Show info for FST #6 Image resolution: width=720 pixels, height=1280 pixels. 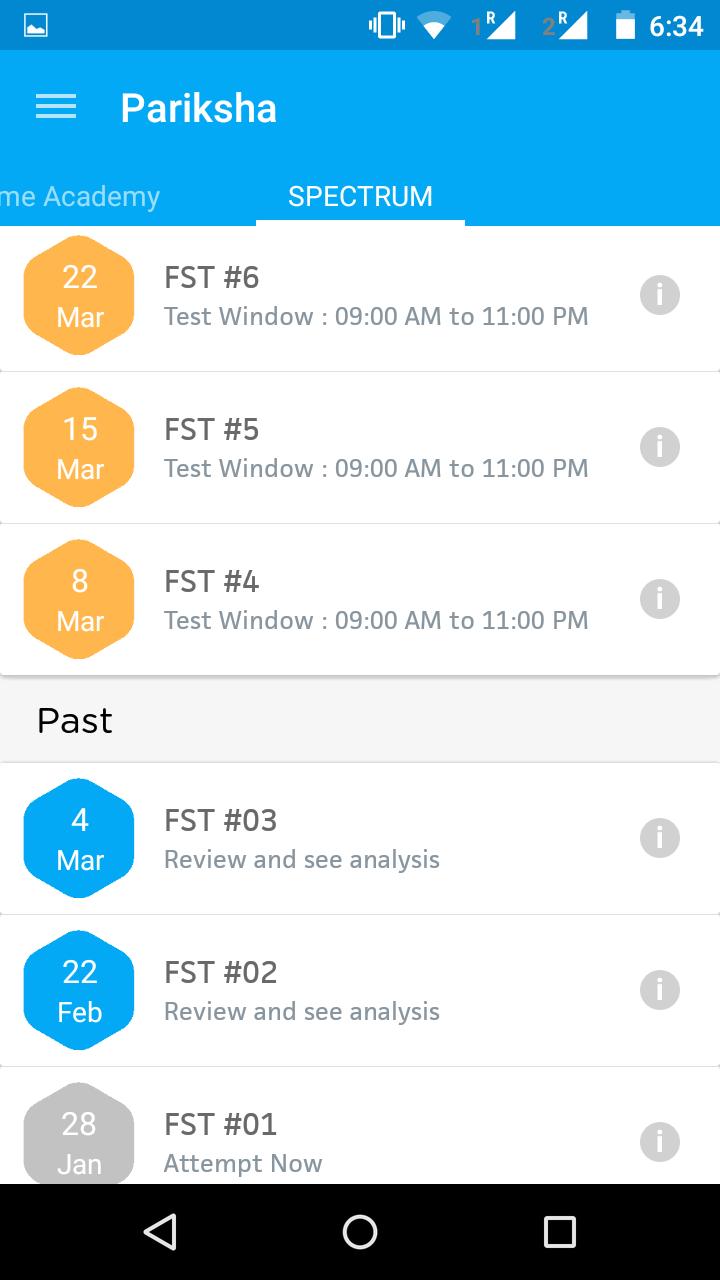pyautogui.click(x=660, y=295)
